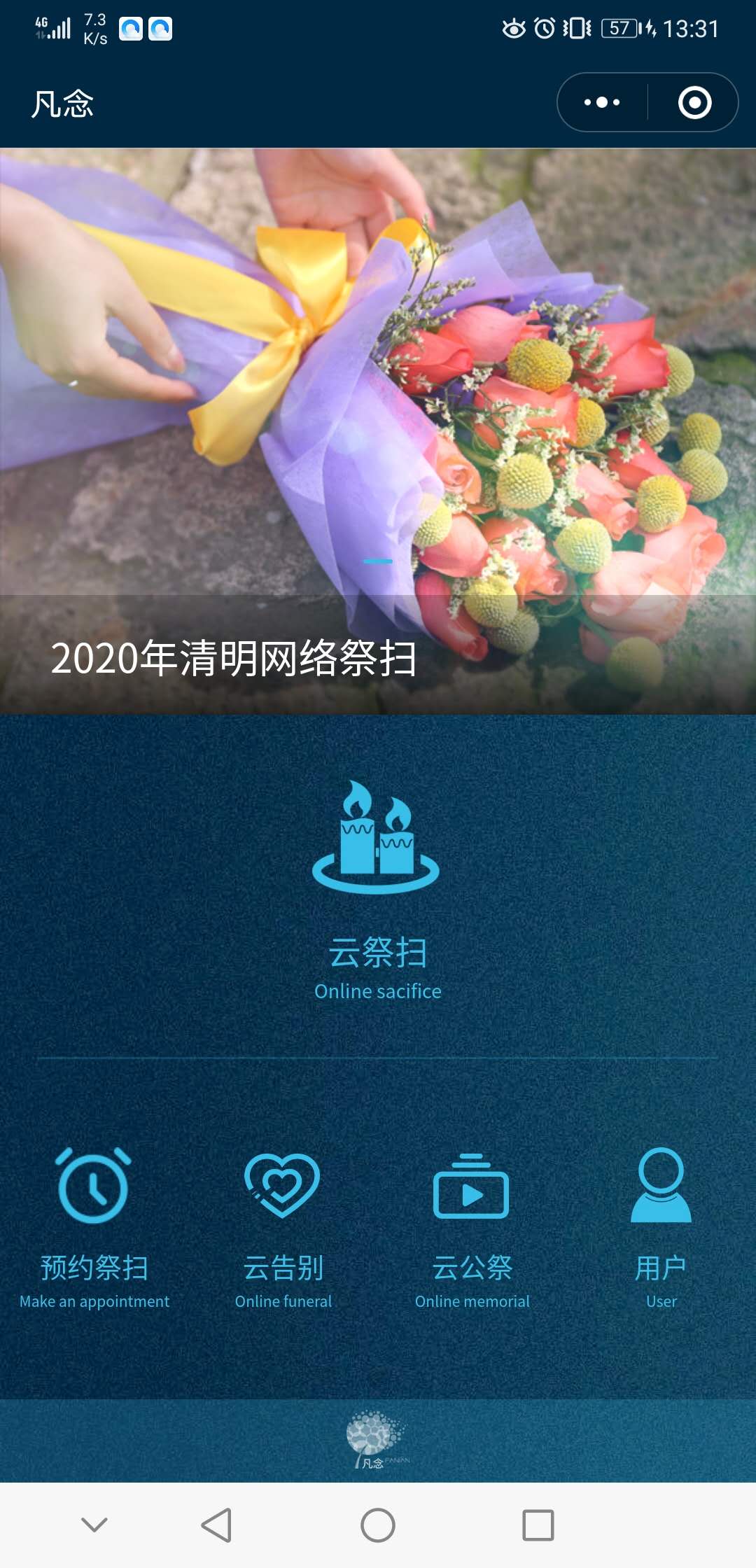Open the mini program three-dot menu
The image size is (756, 1568).
tap(602, 102)
